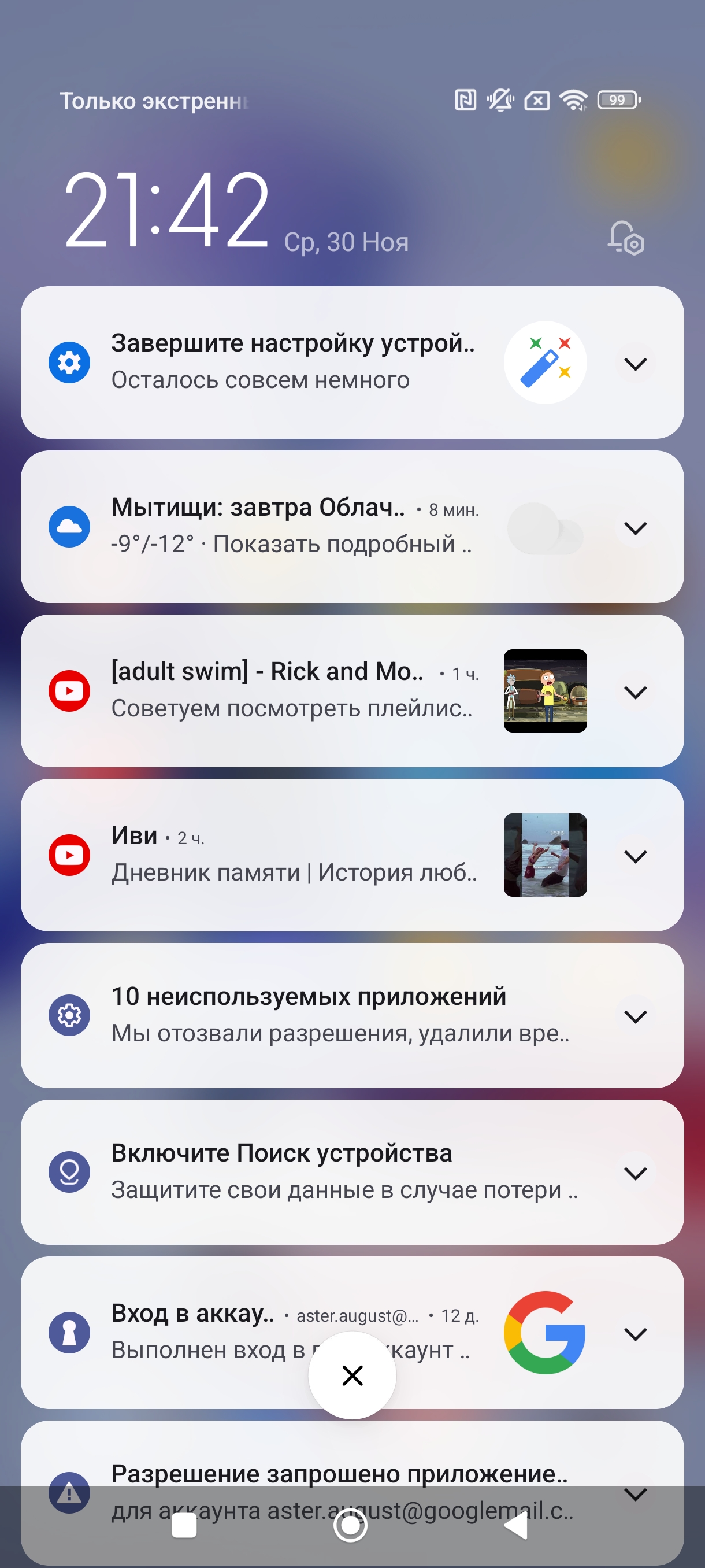Screen dimensions: 705x1568
Task: Open the Иви Дневник памяти notification
Action: [x=292, y=855]
